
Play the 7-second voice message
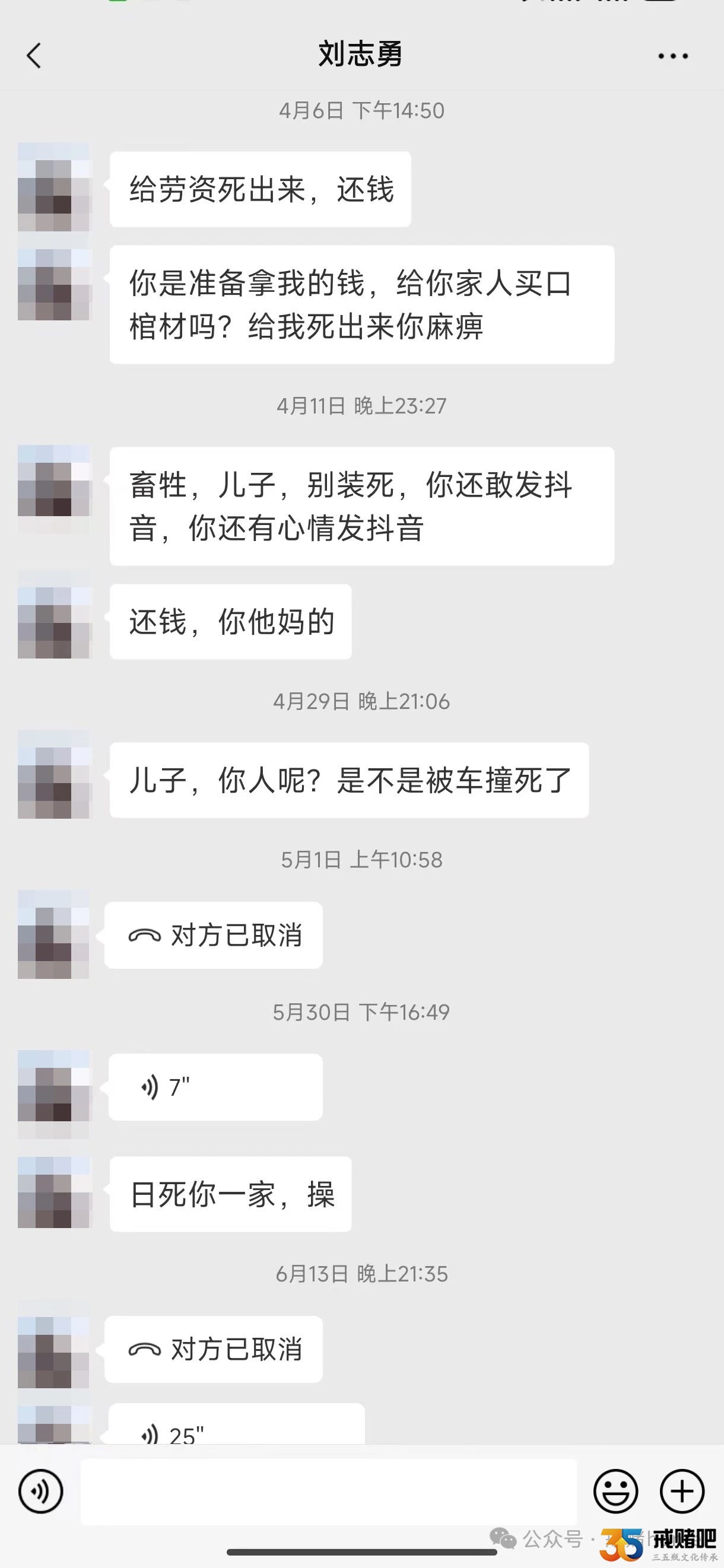(x=215, y=1086)
